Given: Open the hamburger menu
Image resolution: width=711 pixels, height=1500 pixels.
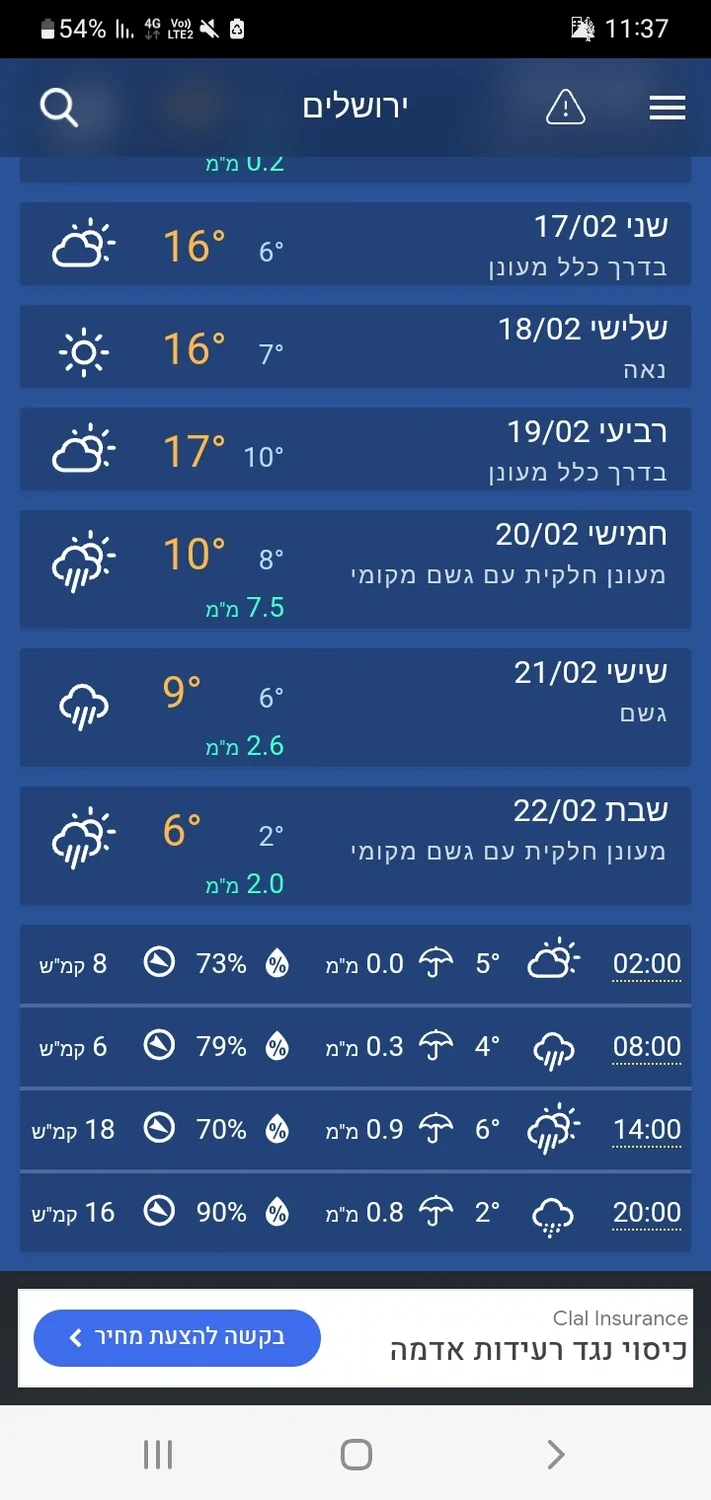Looking at the screenshot, I should click(x=667, y=107).
